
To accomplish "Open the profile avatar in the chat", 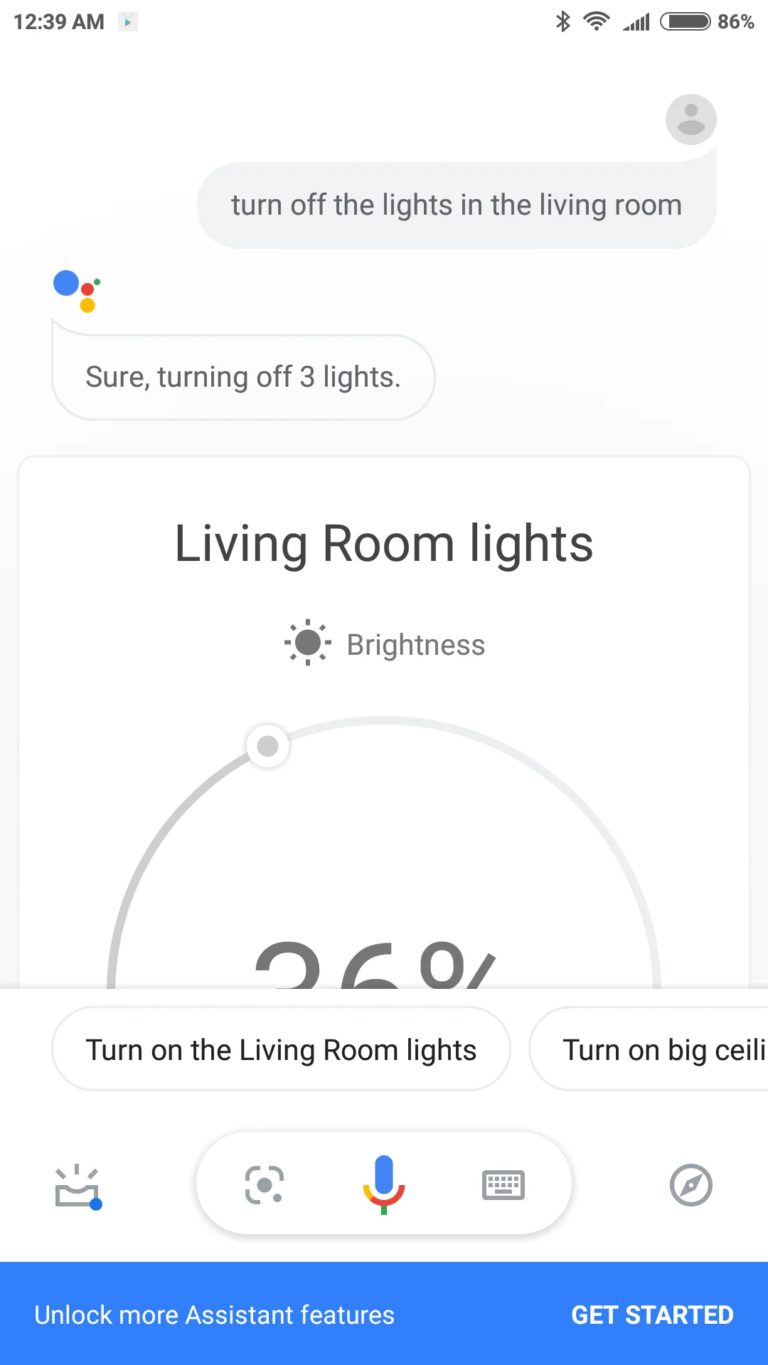I will pyautogui.click(x=690, y=118).
